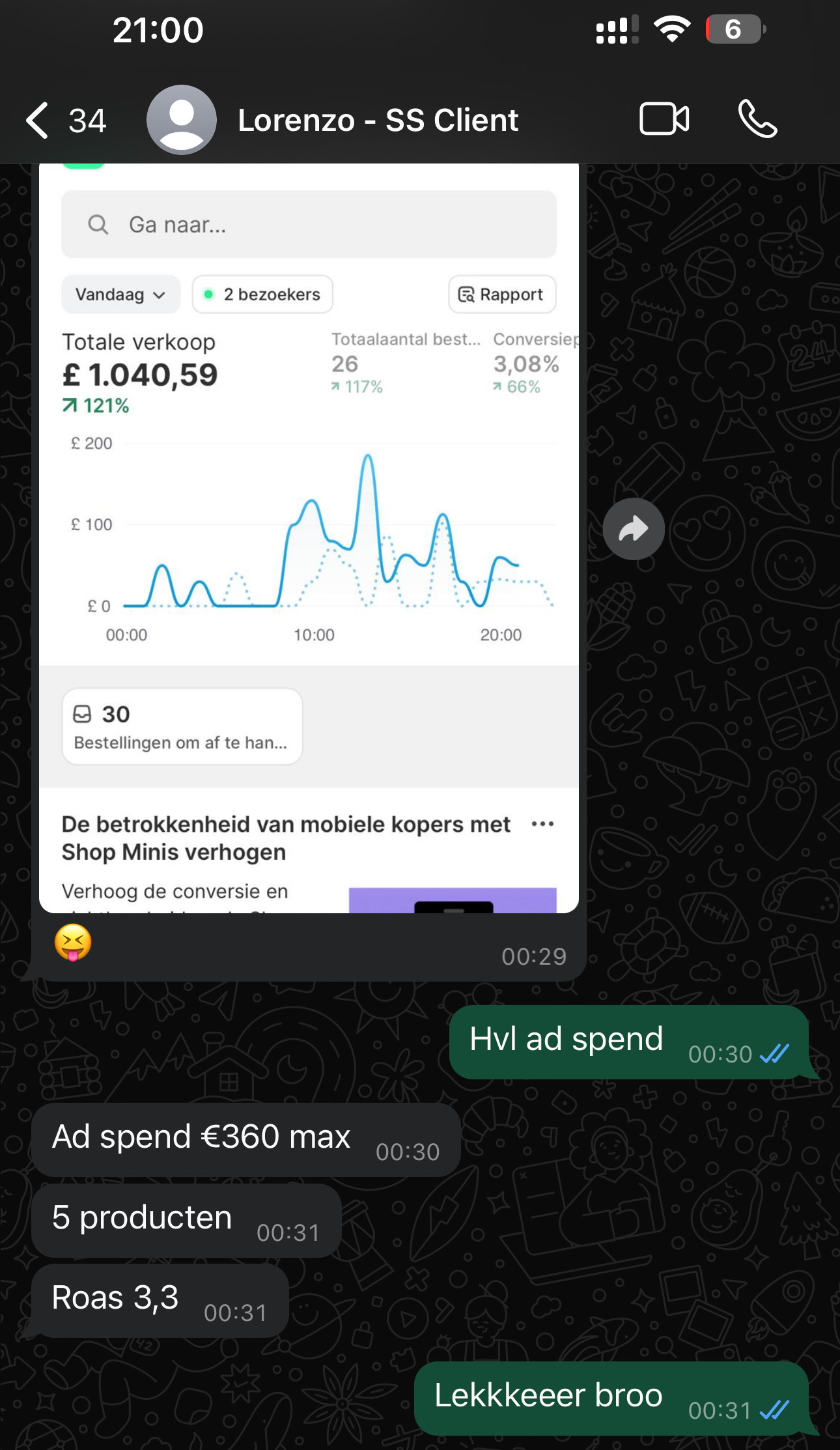Image resolution: width=840 pixels, height=1450 pixels.
Task: Start a voice call with Lorenzo
Action: pyautogui.click(x=757, y=119)
